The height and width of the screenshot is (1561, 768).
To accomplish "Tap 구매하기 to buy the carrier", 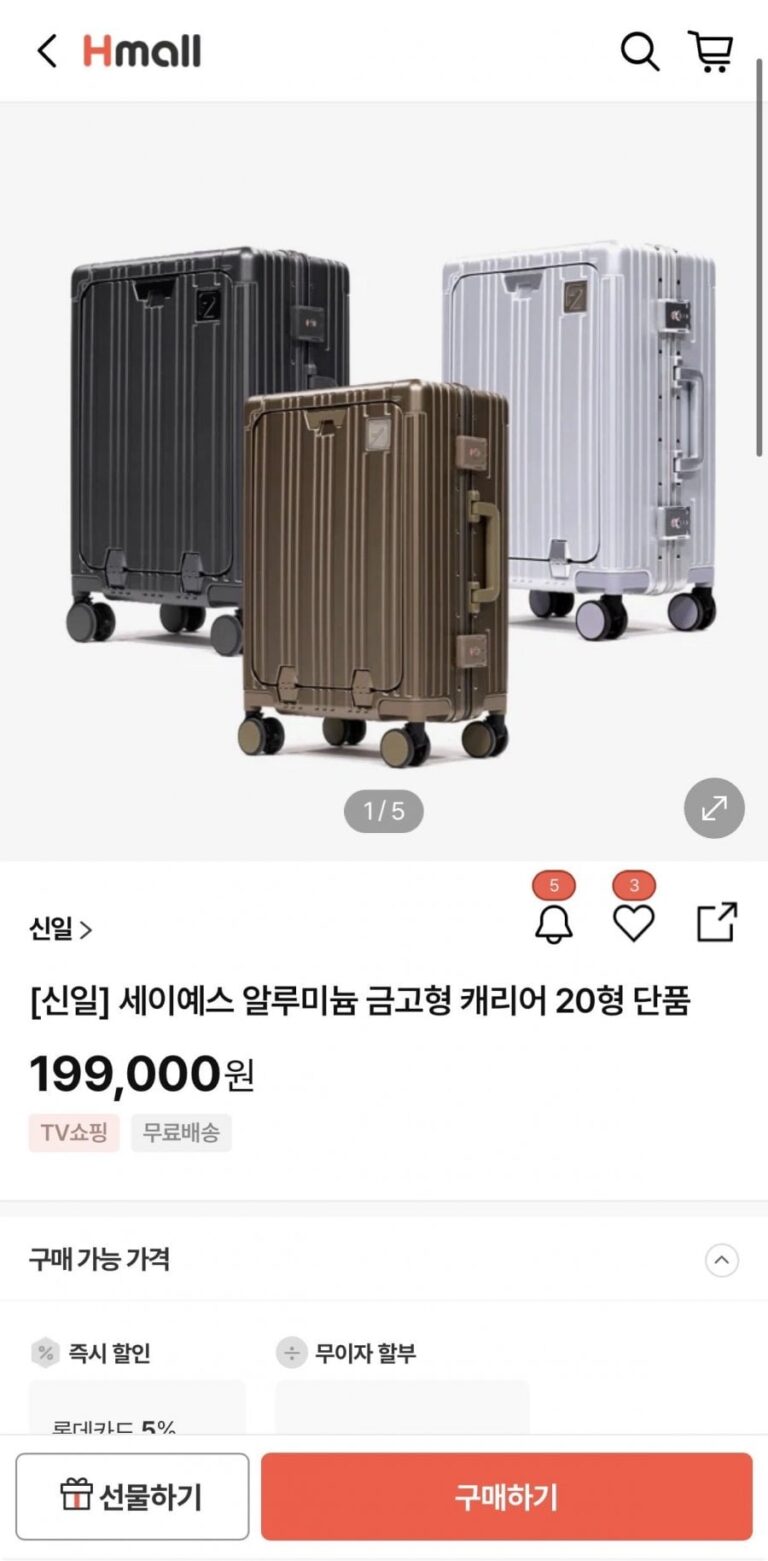I will click(506, 1496).
